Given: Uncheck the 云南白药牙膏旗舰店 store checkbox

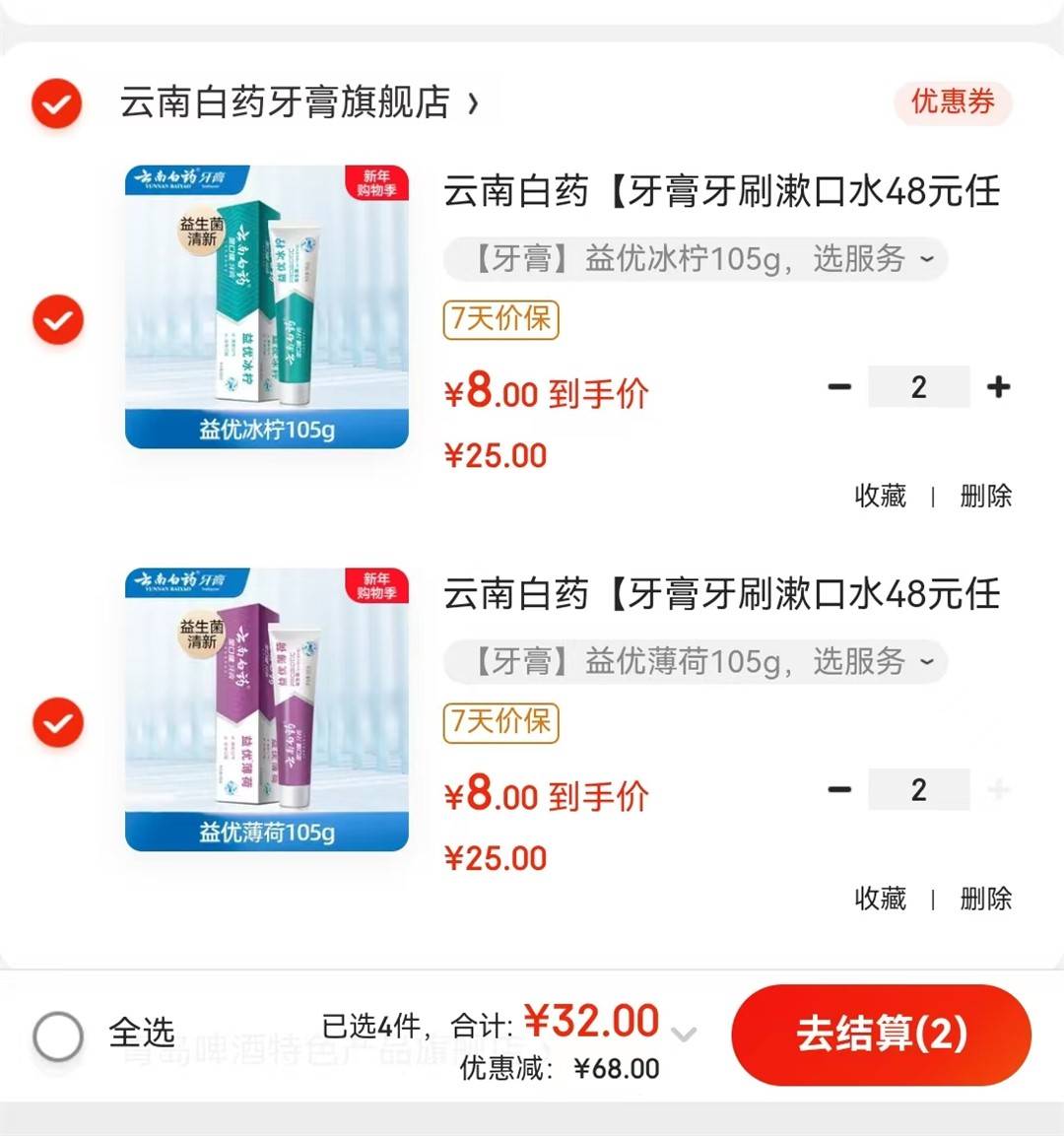Looking at the screenshot, I should pos(57,102).
